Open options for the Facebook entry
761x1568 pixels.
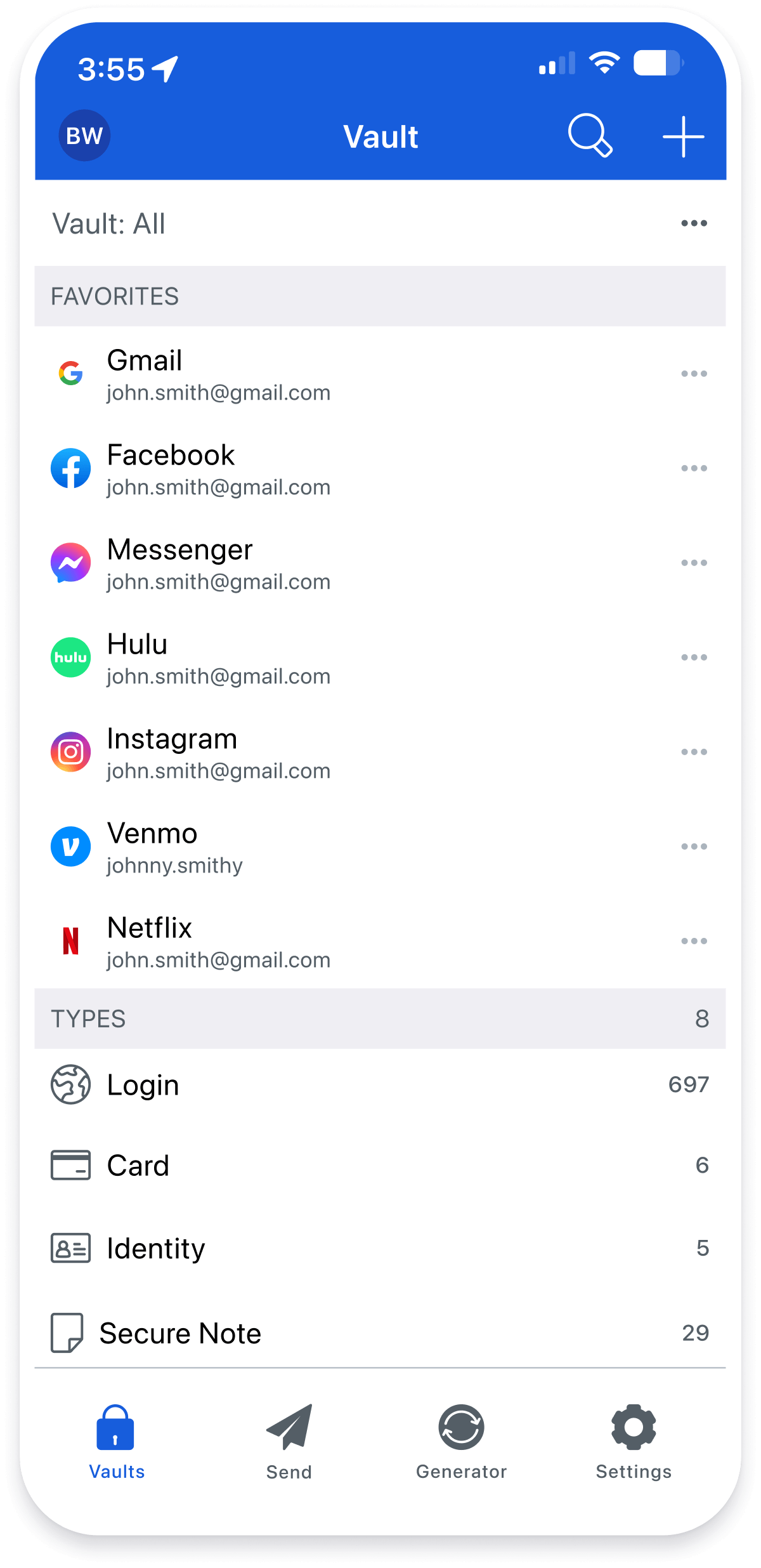(694, 468)
